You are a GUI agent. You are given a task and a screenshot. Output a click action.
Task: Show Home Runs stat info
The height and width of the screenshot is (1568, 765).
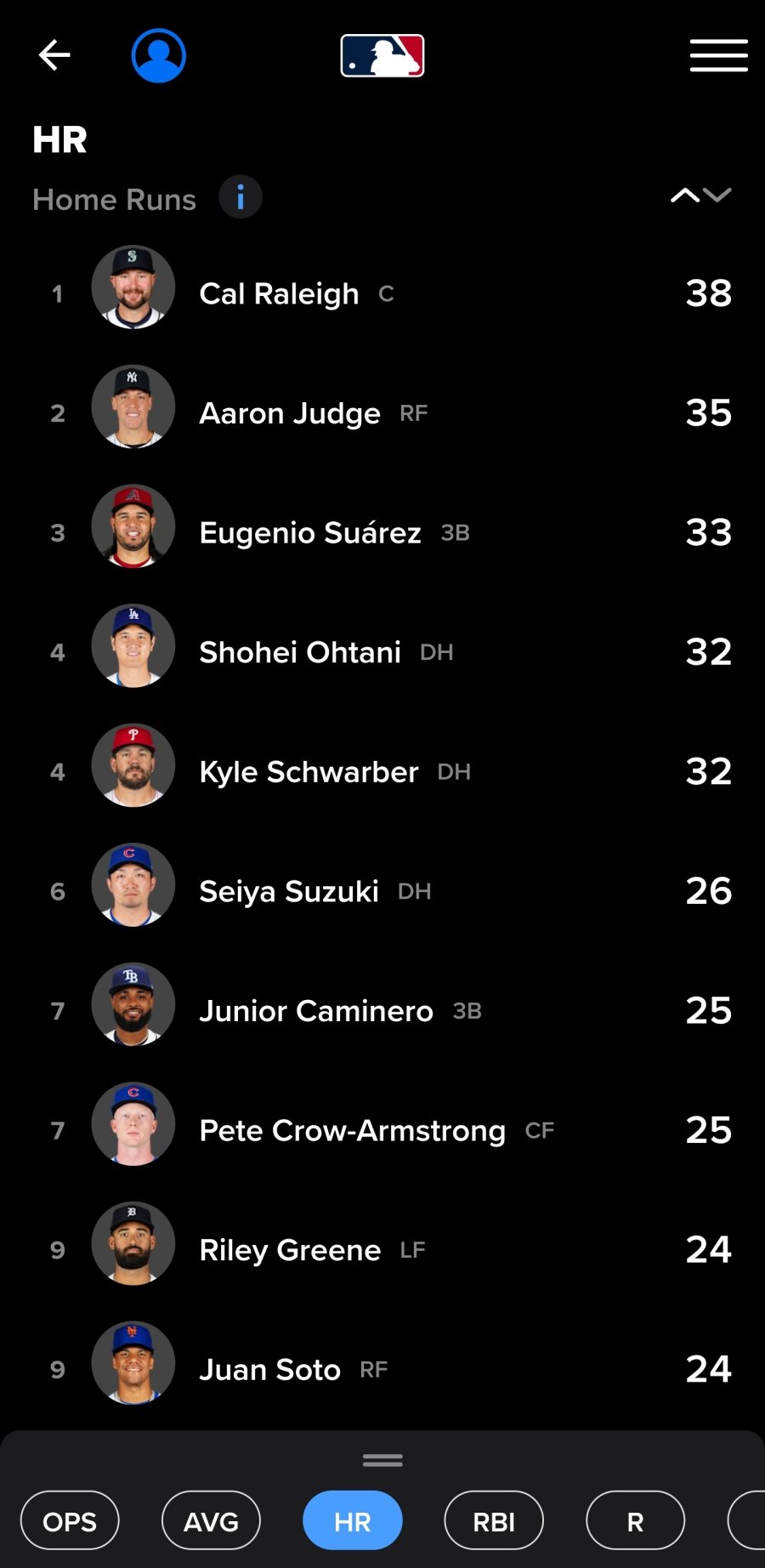pos(241,197)
